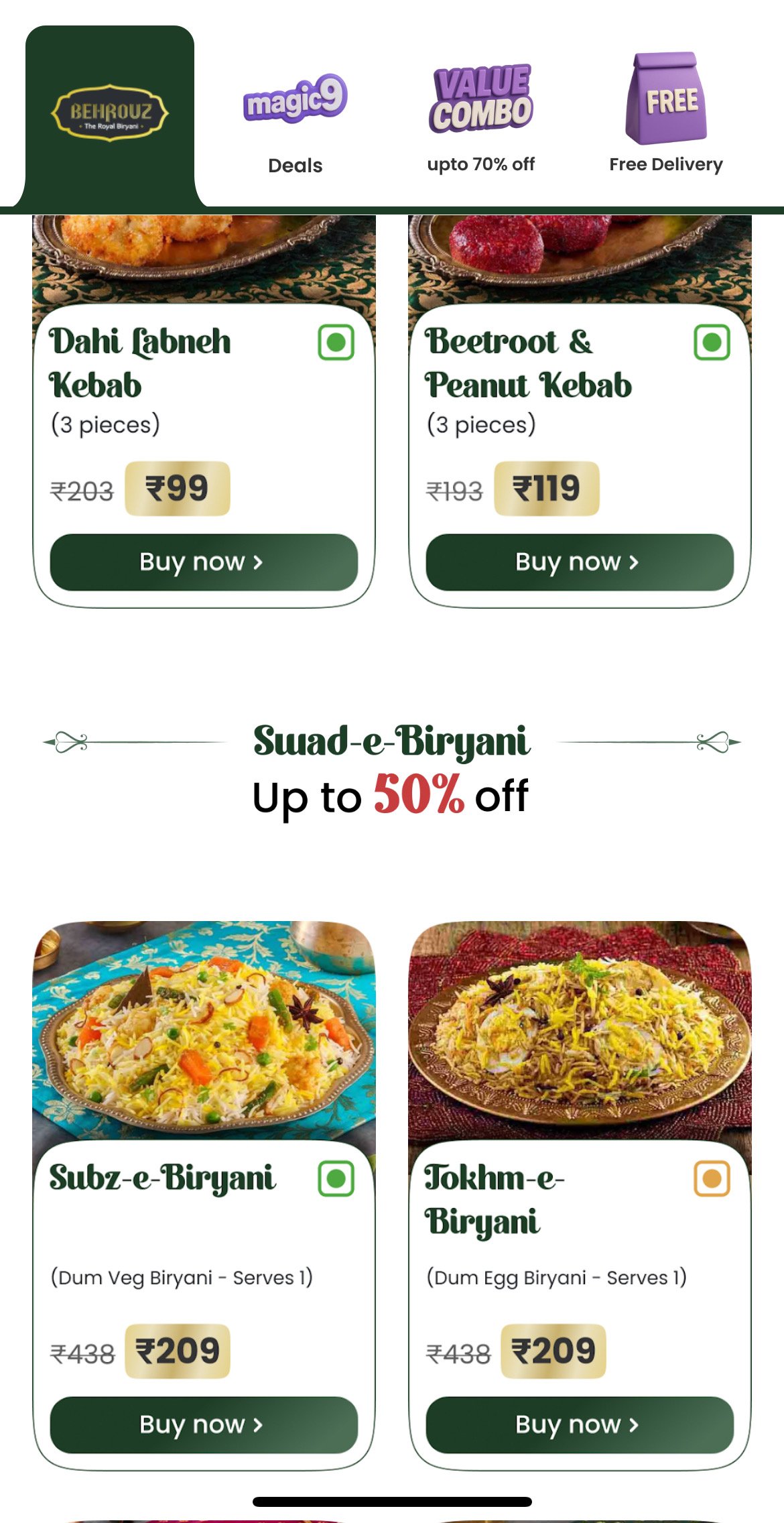The image size is (784, 1523).
Task: Buy the Beetroot & Peanut Kebab now
Action: pyautogui.click(x=580, y=562)
